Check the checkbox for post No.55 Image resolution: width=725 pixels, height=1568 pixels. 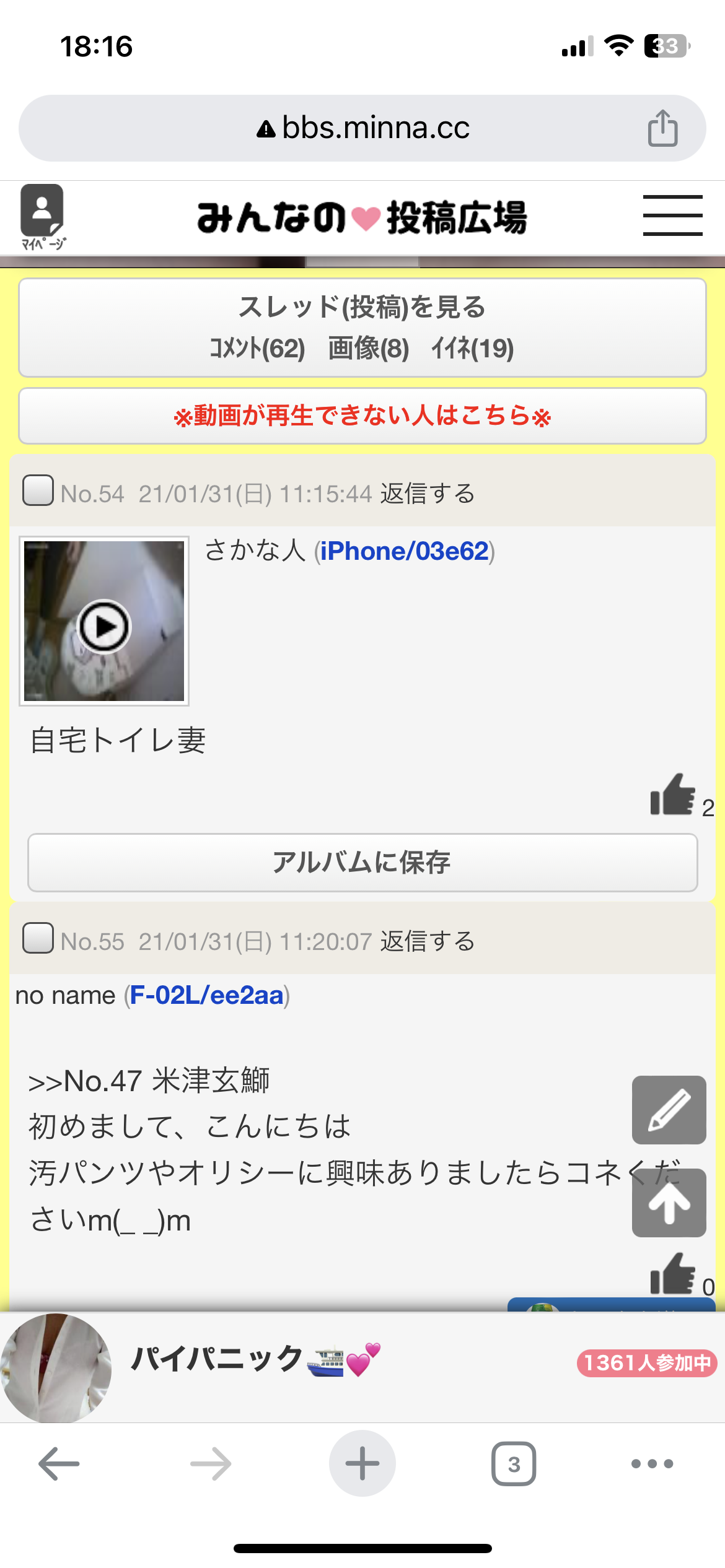37,941
